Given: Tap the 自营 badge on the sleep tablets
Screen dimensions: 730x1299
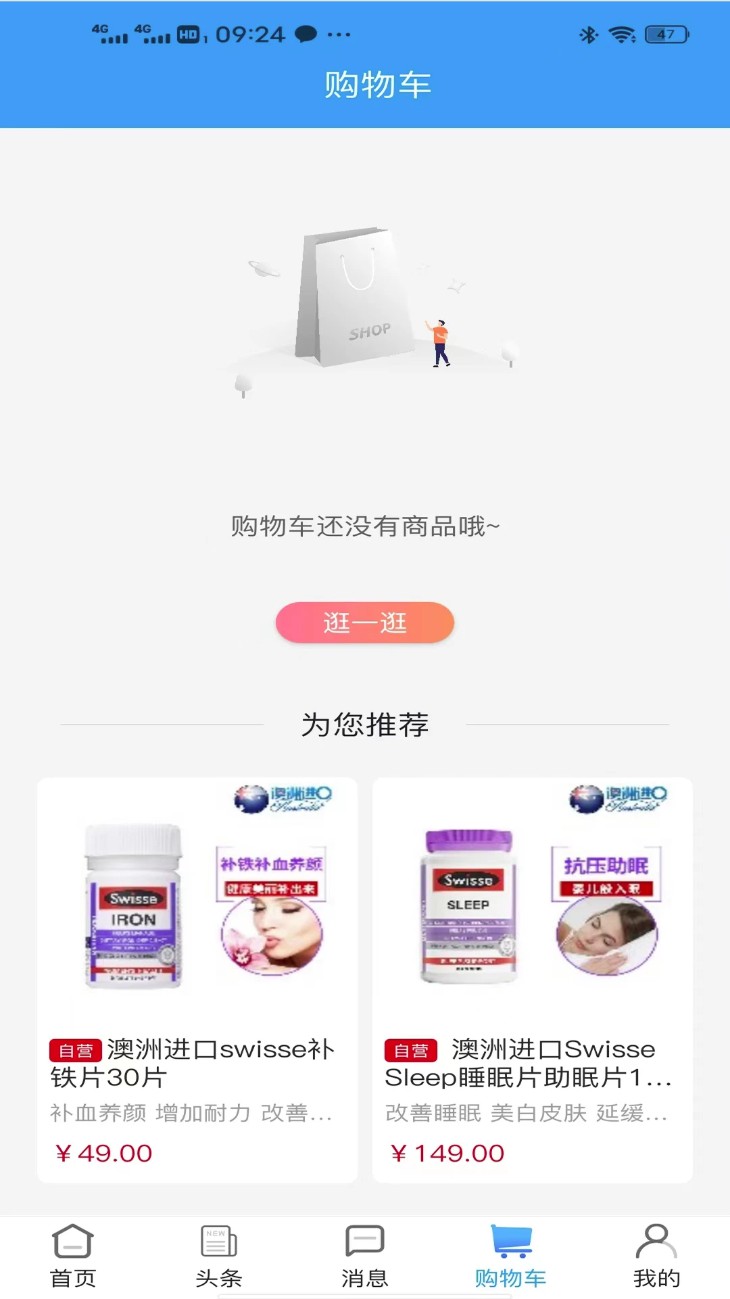Looking at the screenshot, I should point(413,1051).
